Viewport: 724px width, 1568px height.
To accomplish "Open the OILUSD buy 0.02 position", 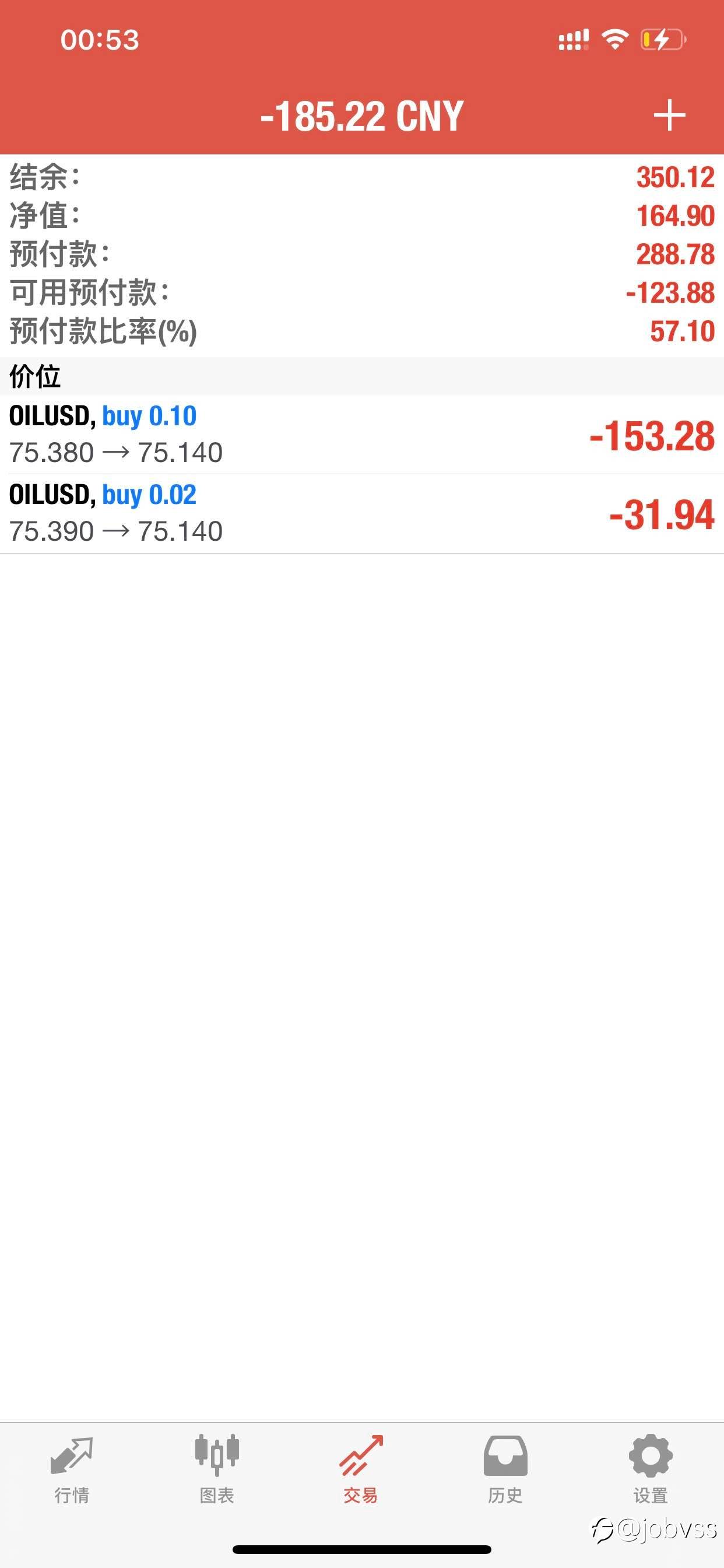I will pyautogui.click(x=362, y=514).
